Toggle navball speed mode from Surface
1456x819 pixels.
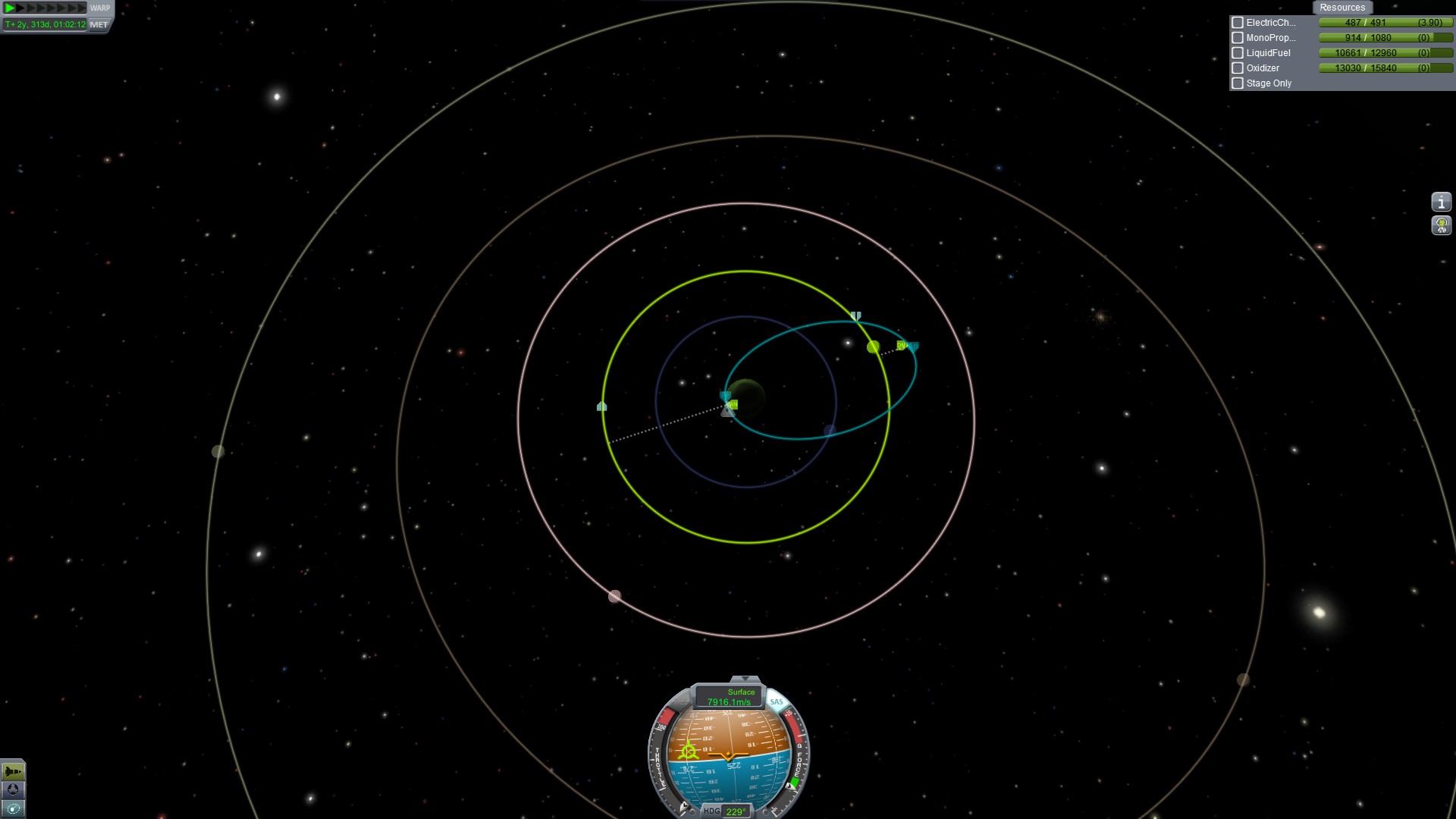(x=730, y=697)
